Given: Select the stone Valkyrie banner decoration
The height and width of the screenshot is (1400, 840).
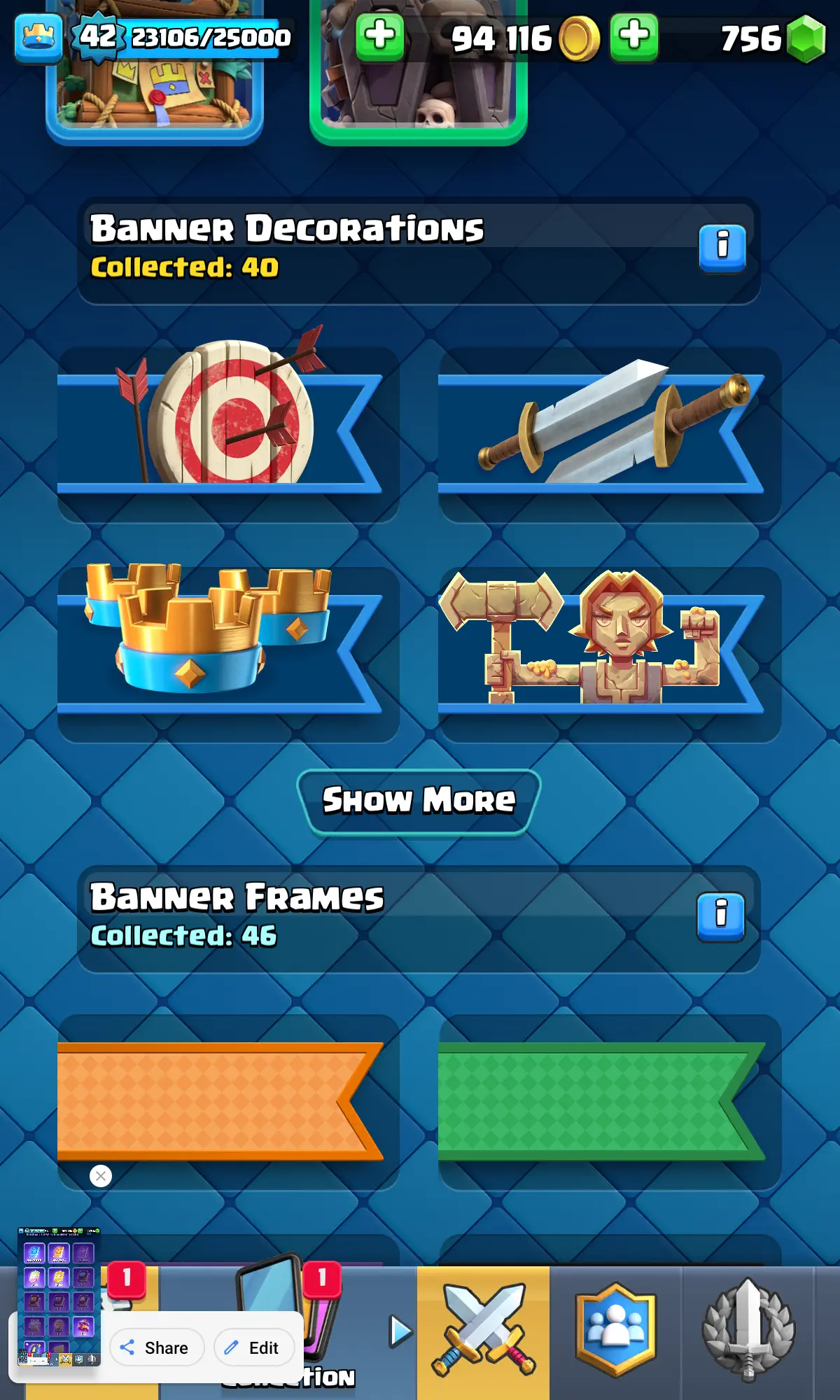Looking at the screenshot, I should (x=609, y=654).
